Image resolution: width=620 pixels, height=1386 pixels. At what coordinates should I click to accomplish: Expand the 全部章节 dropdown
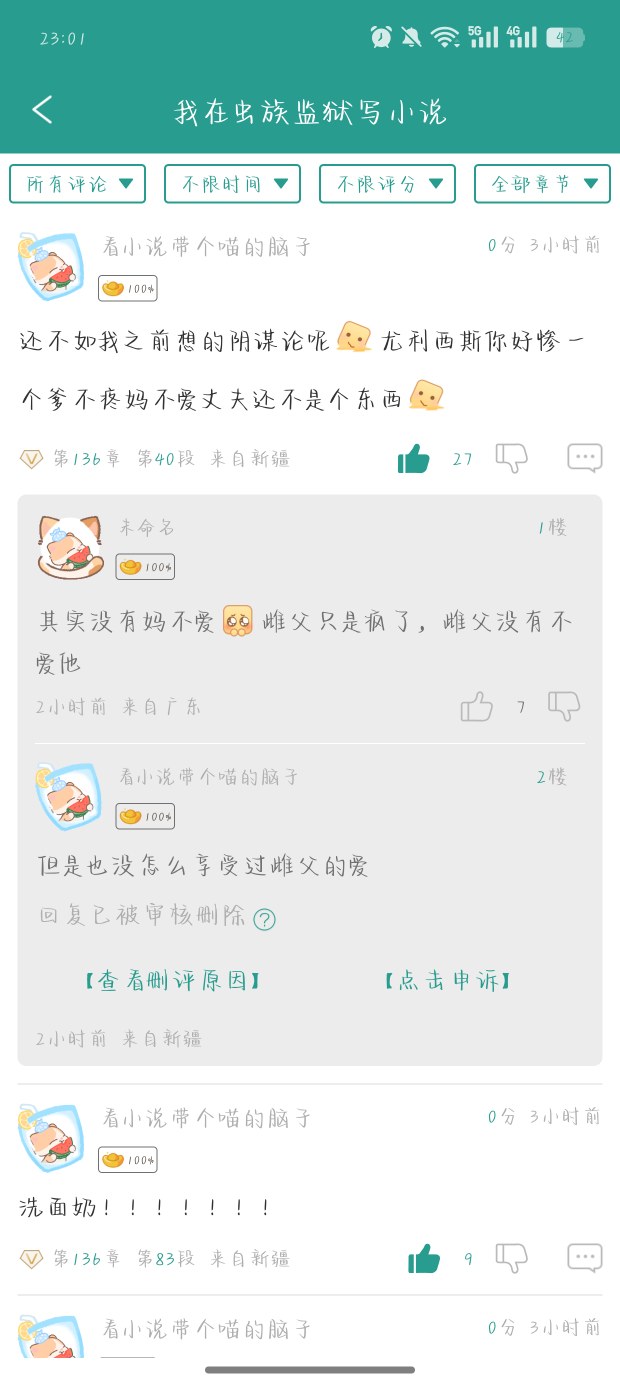pyautogui.click(x=542, y=184)
